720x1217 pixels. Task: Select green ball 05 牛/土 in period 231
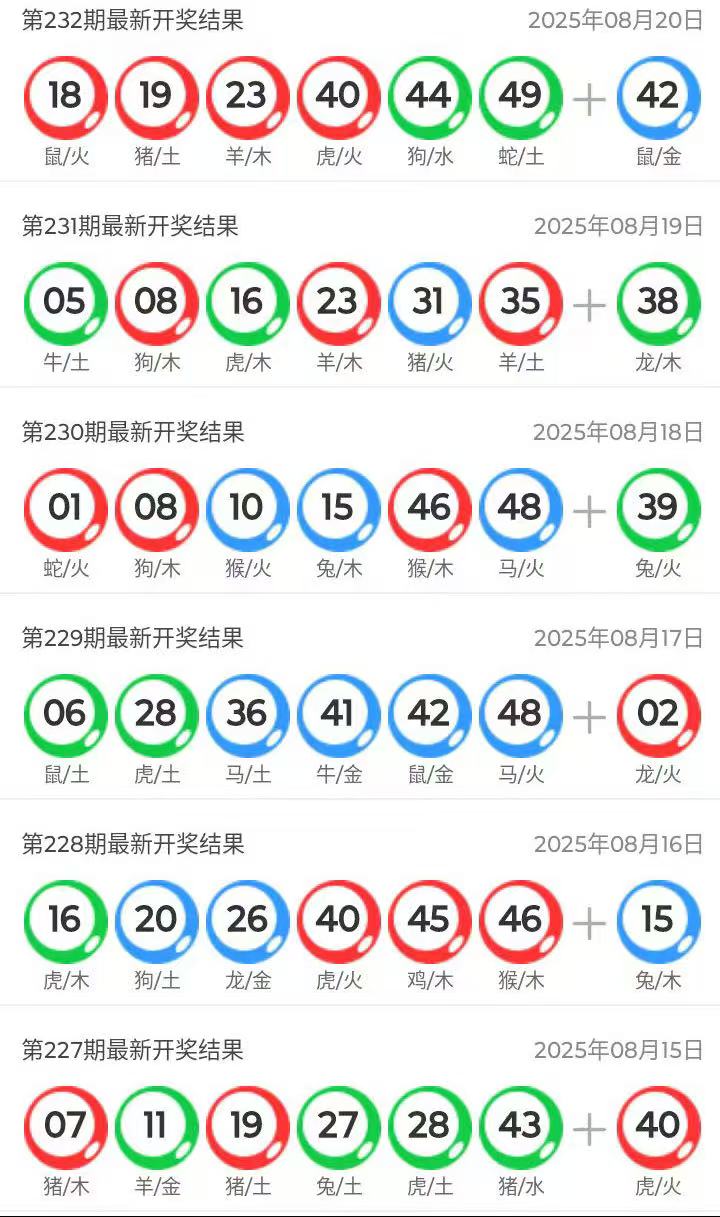[65, 303]
